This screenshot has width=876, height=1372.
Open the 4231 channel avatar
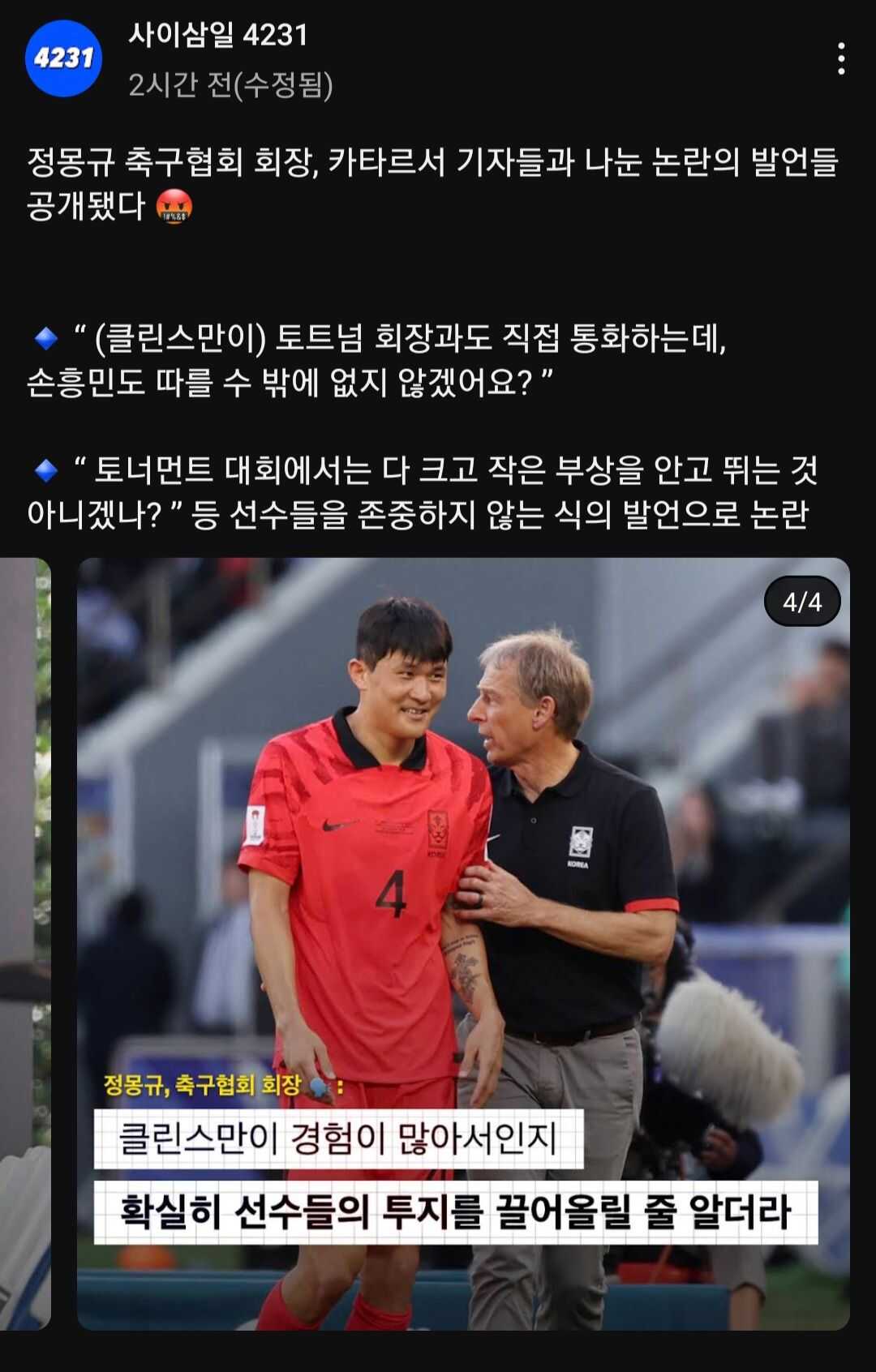tap(63, 58)
